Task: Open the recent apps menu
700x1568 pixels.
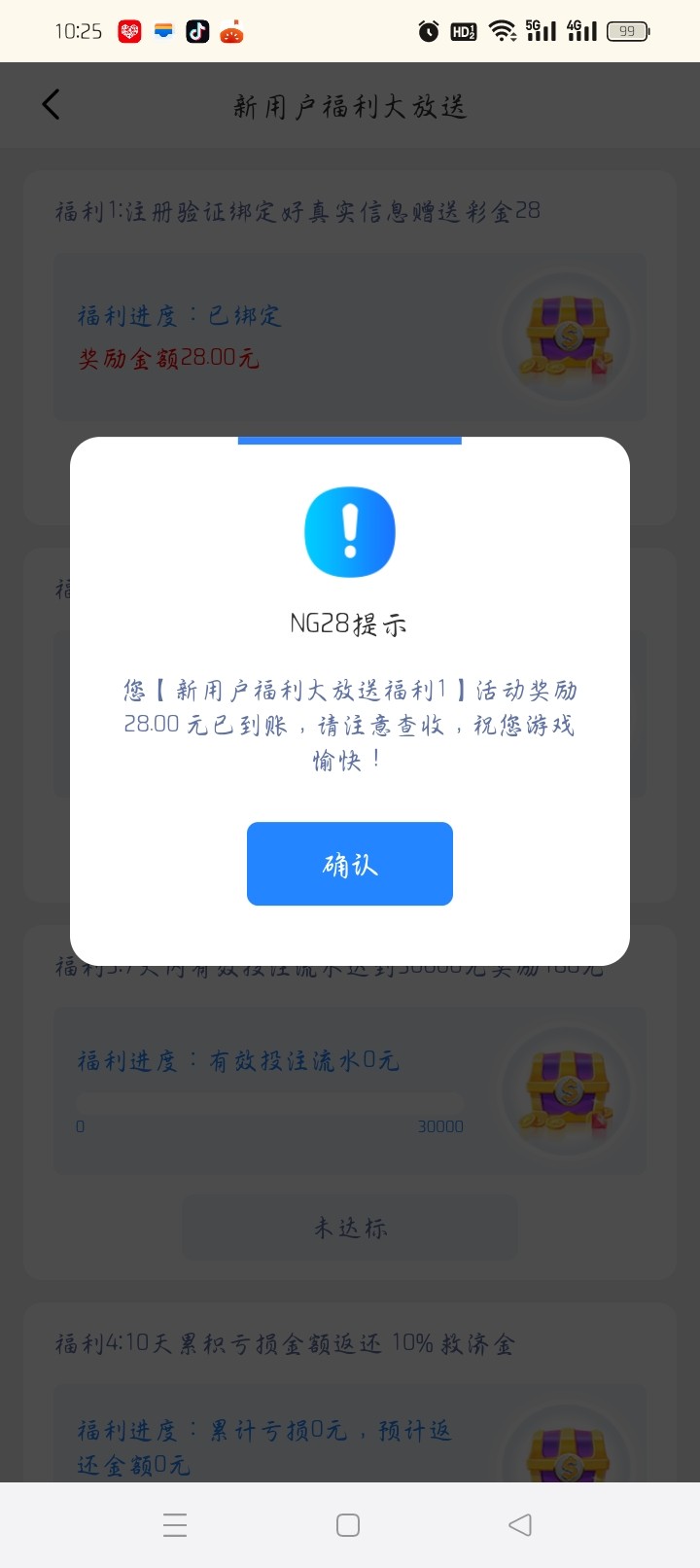Action: click(x=175, y=1524)
